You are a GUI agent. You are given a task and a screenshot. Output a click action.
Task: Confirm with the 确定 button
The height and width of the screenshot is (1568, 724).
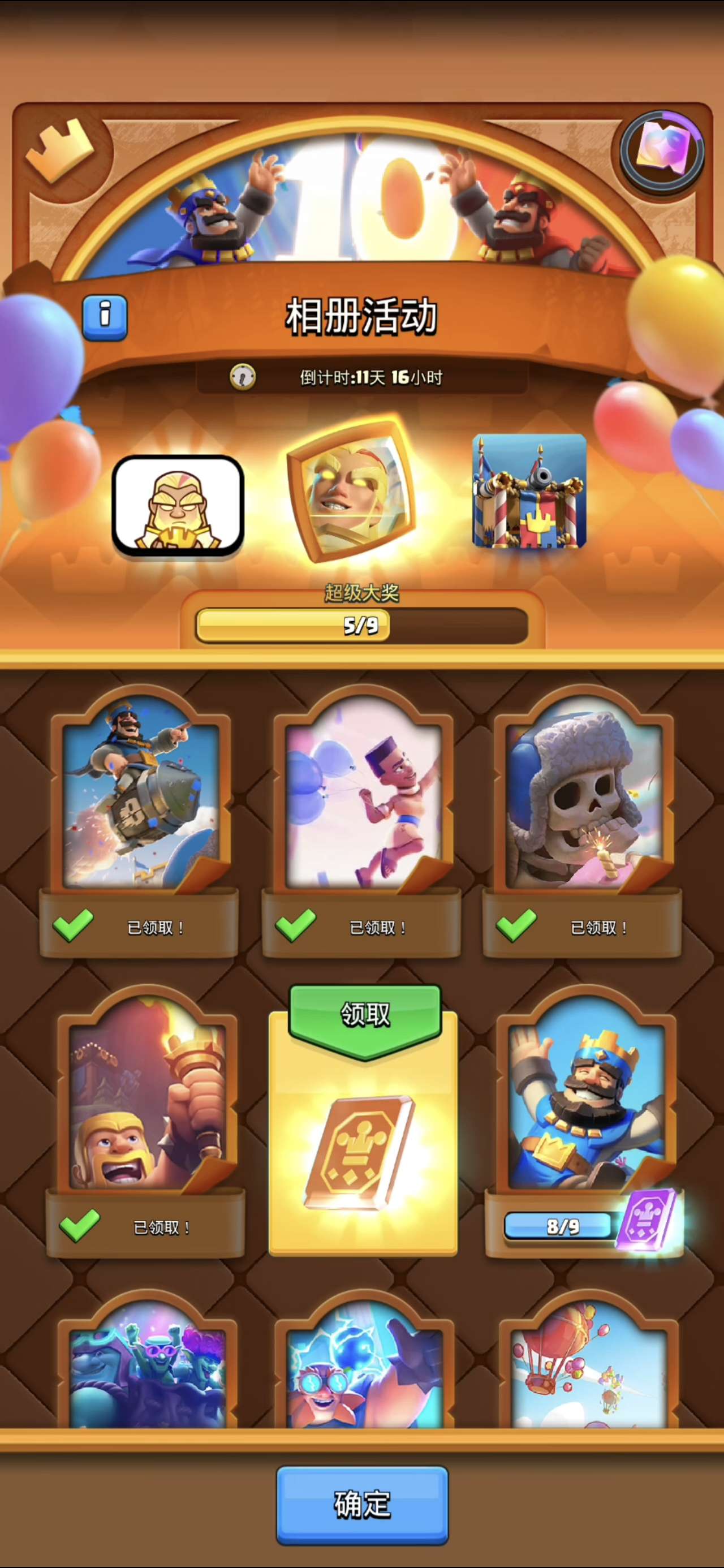coord(363,1504)
